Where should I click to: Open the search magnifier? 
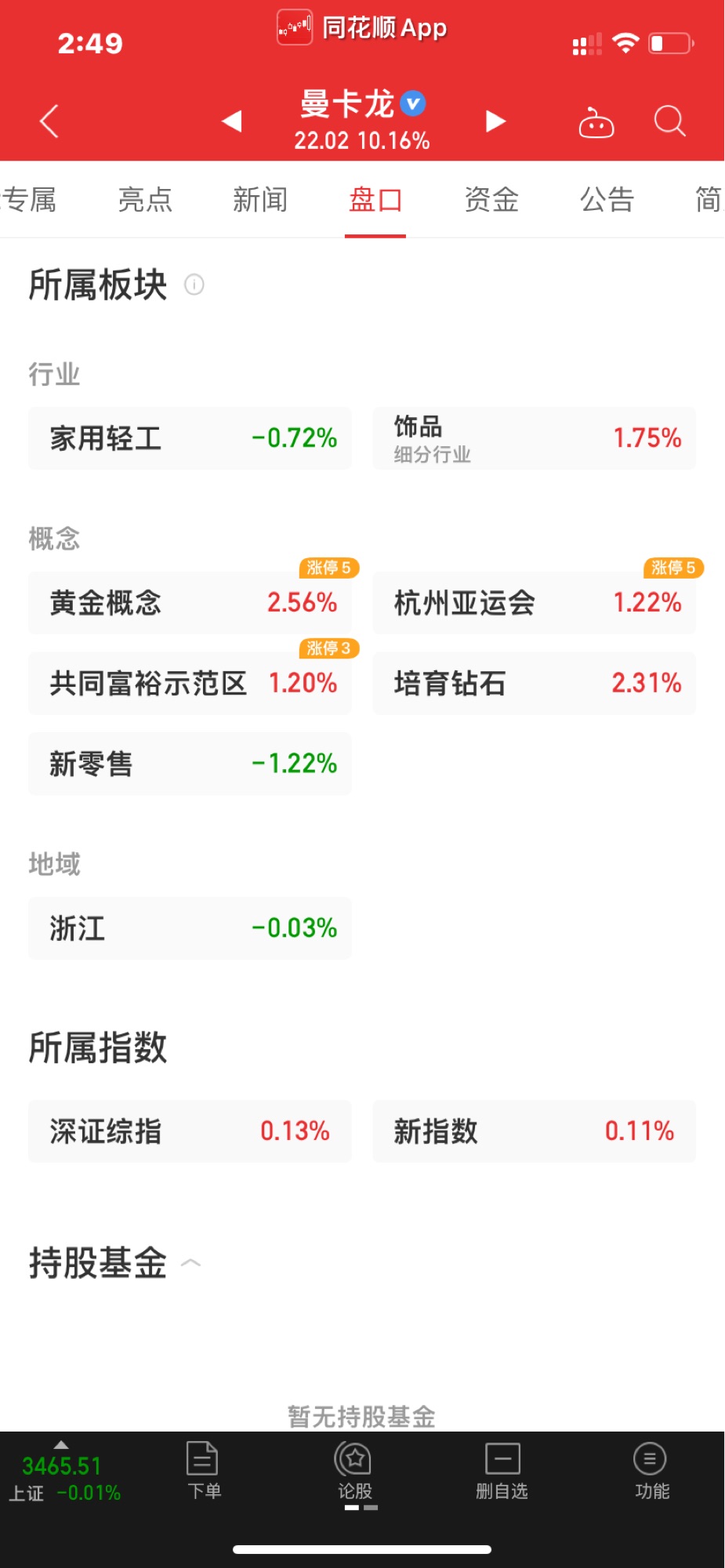click(x=670, y=121)
